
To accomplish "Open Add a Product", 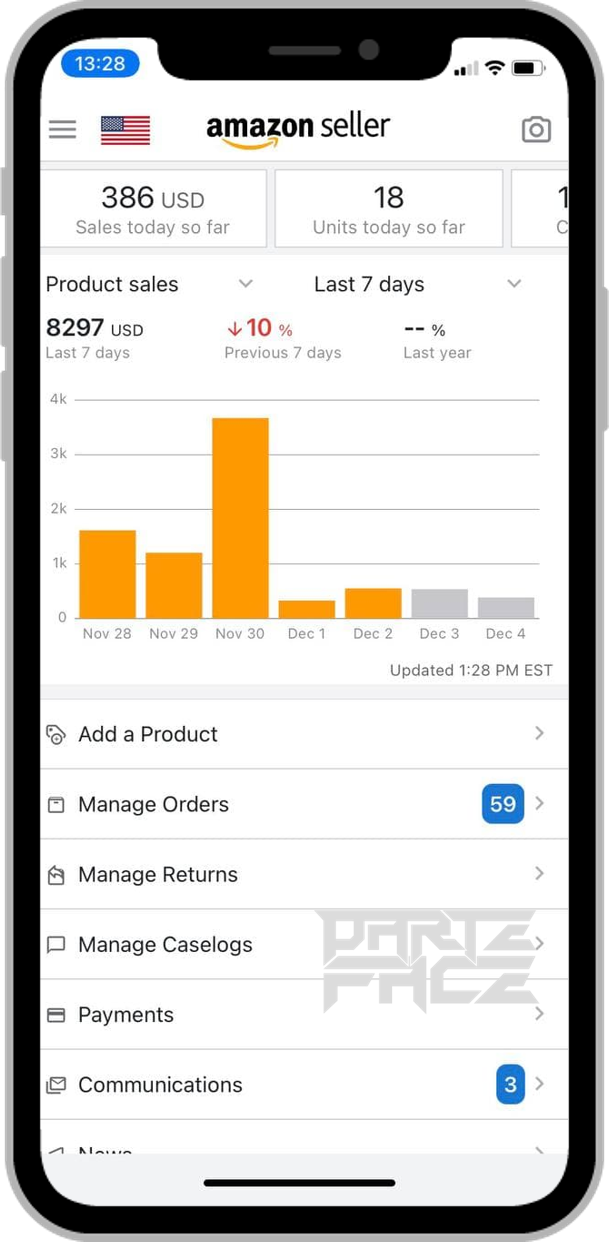I will (300, 734).
